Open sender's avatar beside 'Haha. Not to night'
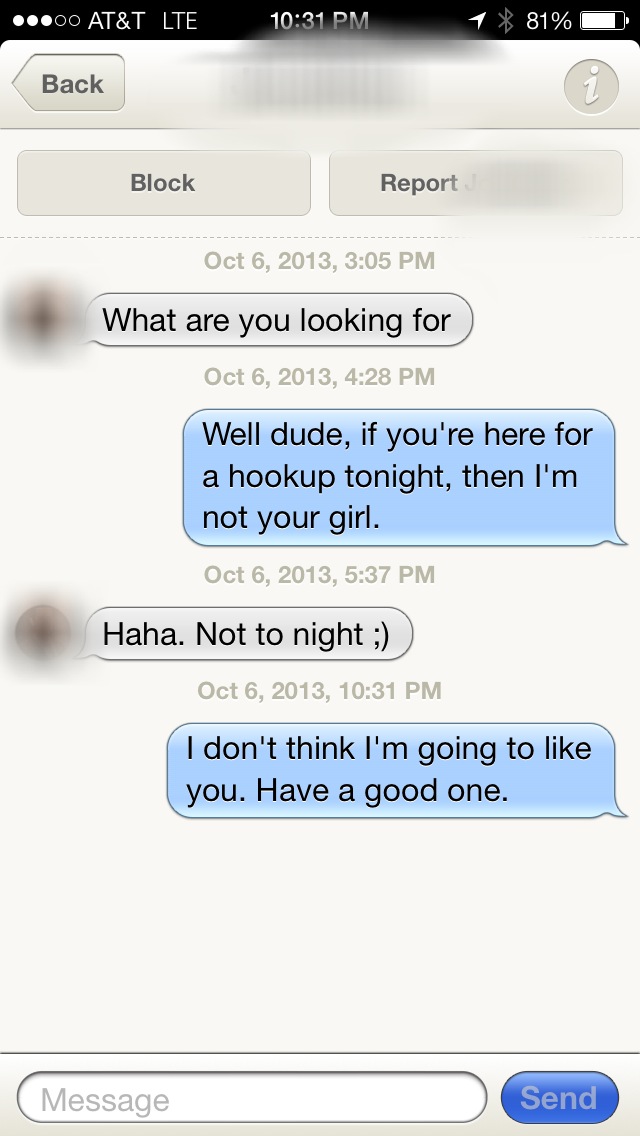Viewport: 640px width, 1136px height. point(44,633)
